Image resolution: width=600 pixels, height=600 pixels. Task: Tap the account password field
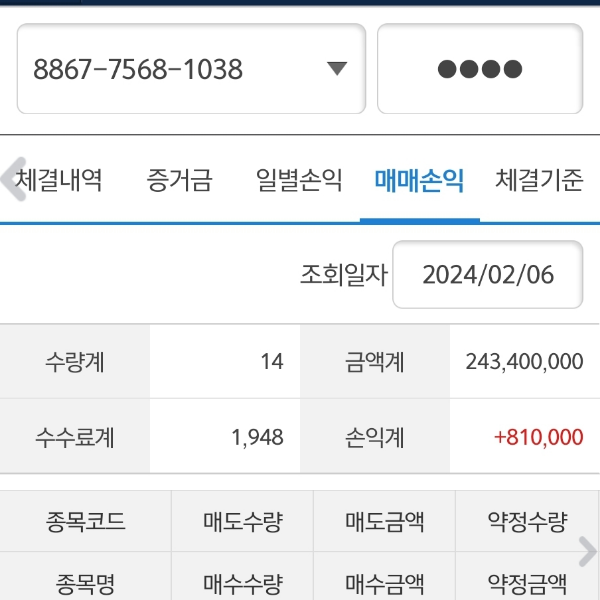coord(479,69)
